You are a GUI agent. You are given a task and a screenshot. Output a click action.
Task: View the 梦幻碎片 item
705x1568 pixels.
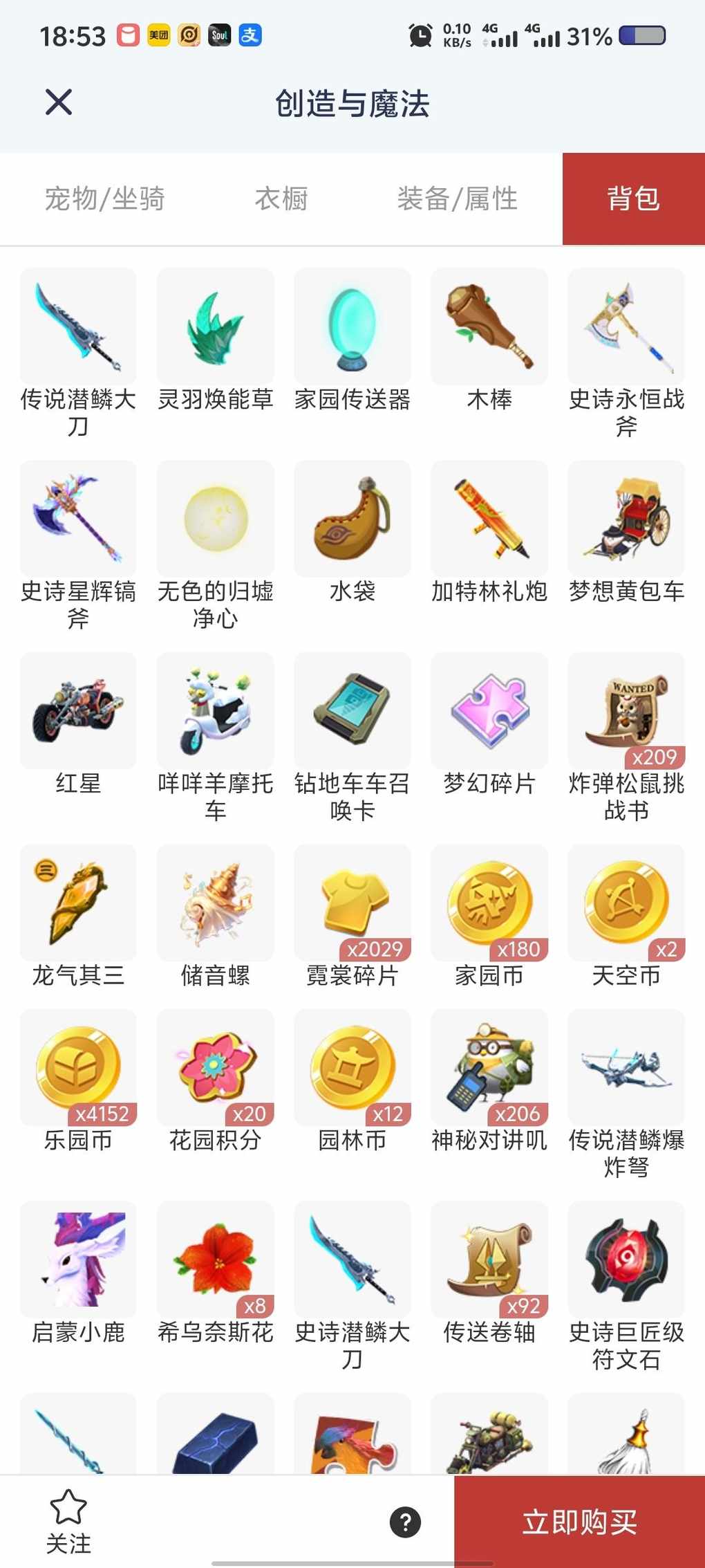pyautogui.click(x=489, y=711)
